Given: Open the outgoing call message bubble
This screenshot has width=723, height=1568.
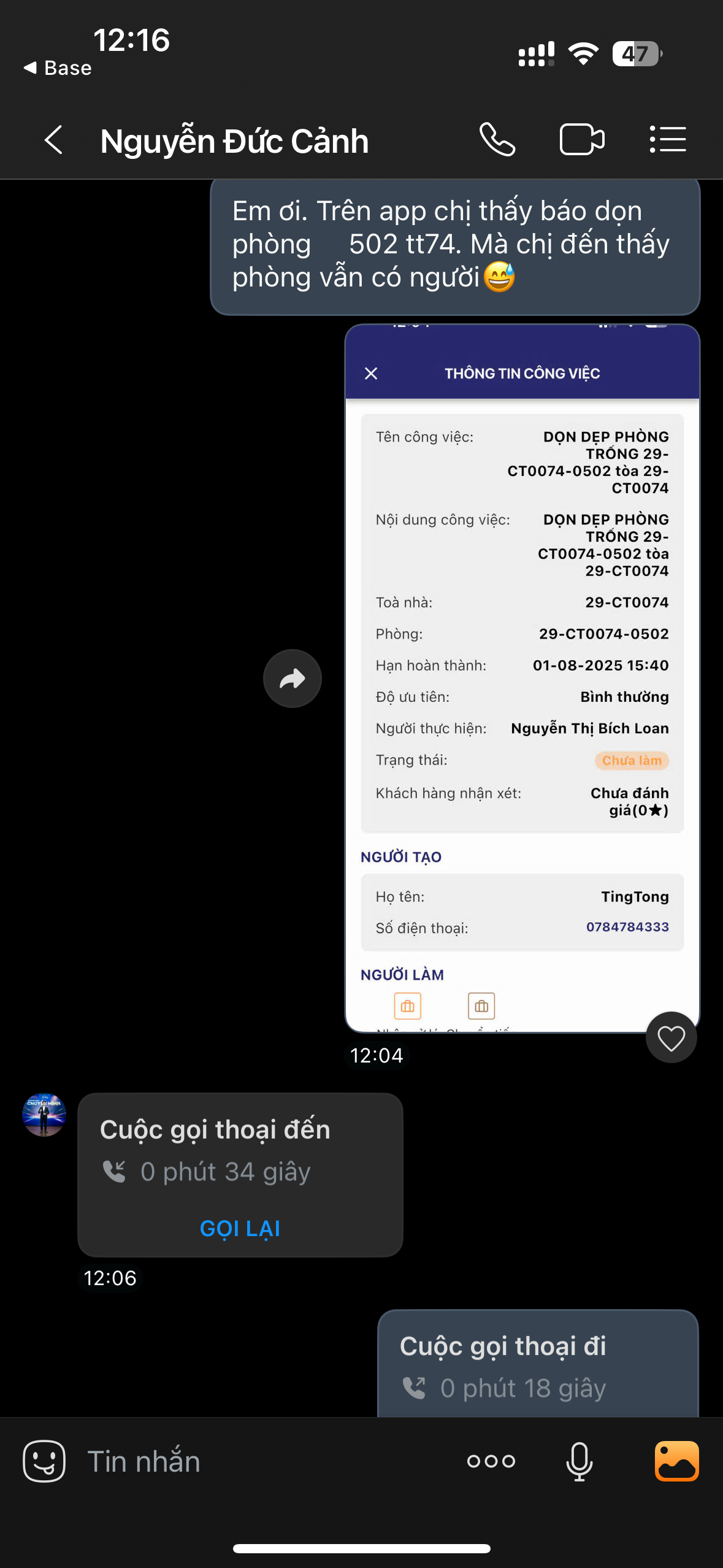Looking at the screenshot, I should (537, 1364).
